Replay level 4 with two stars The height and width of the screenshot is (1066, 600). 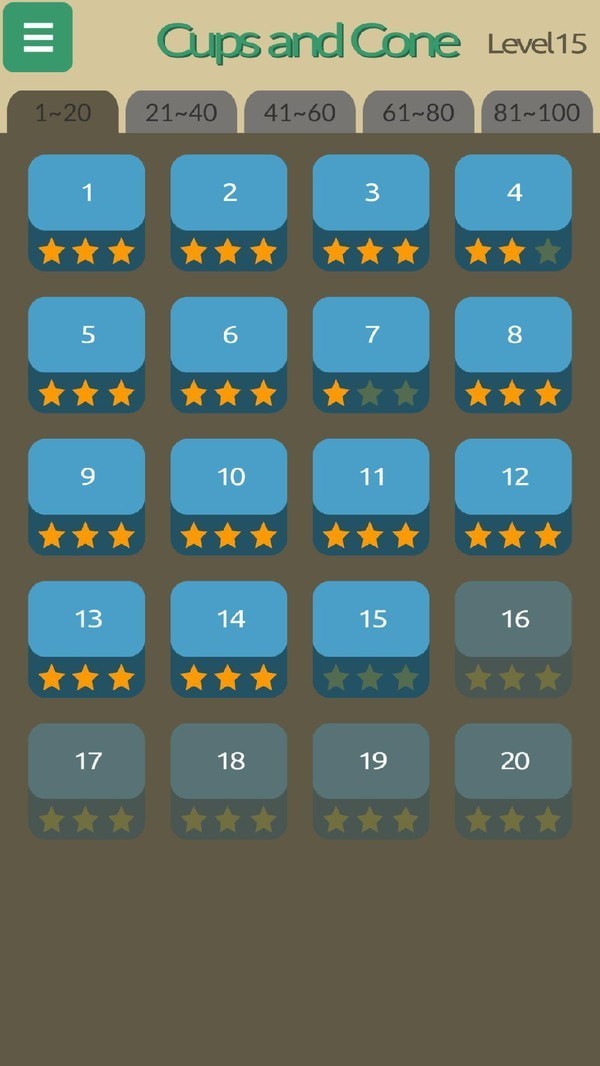513,211
